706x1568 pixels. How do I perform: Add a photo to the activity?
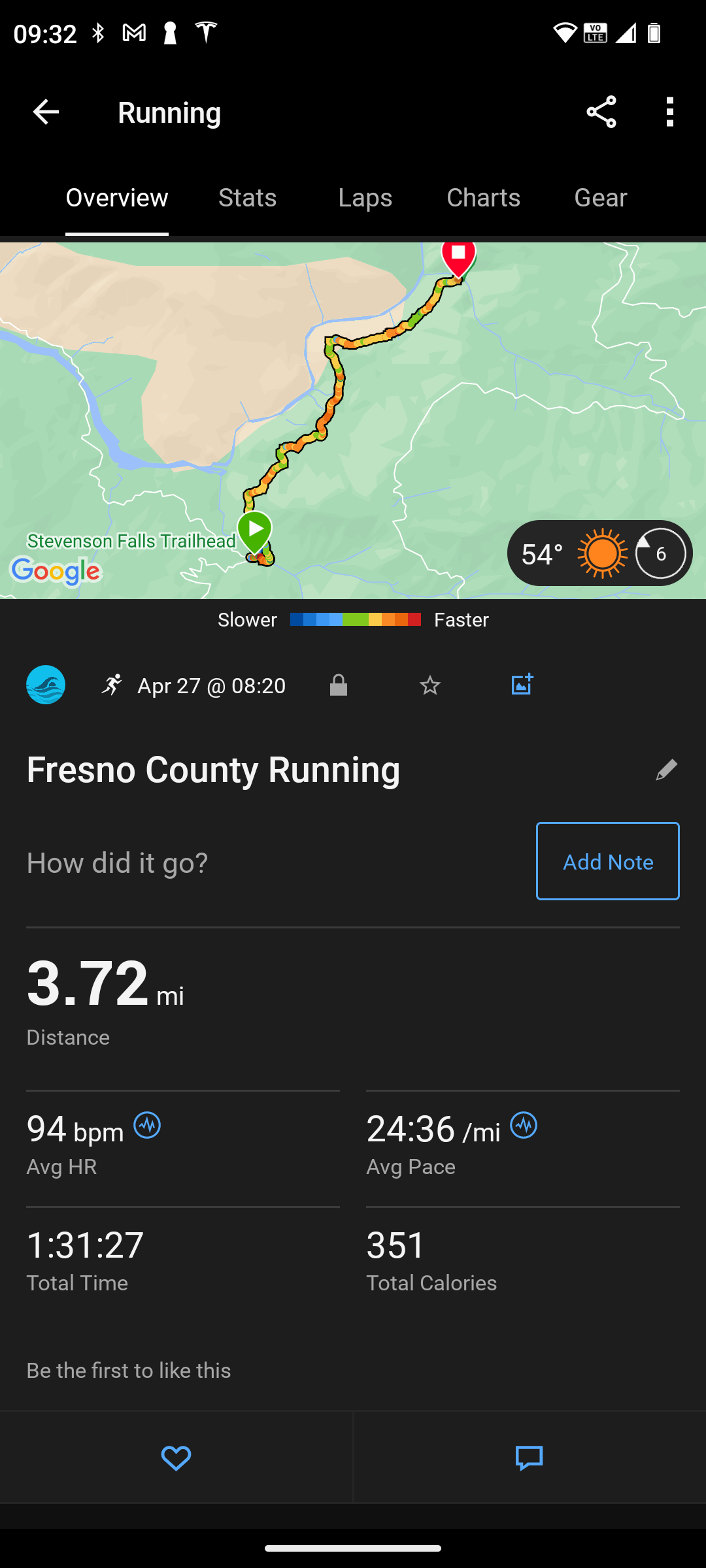tap(522, 685)
